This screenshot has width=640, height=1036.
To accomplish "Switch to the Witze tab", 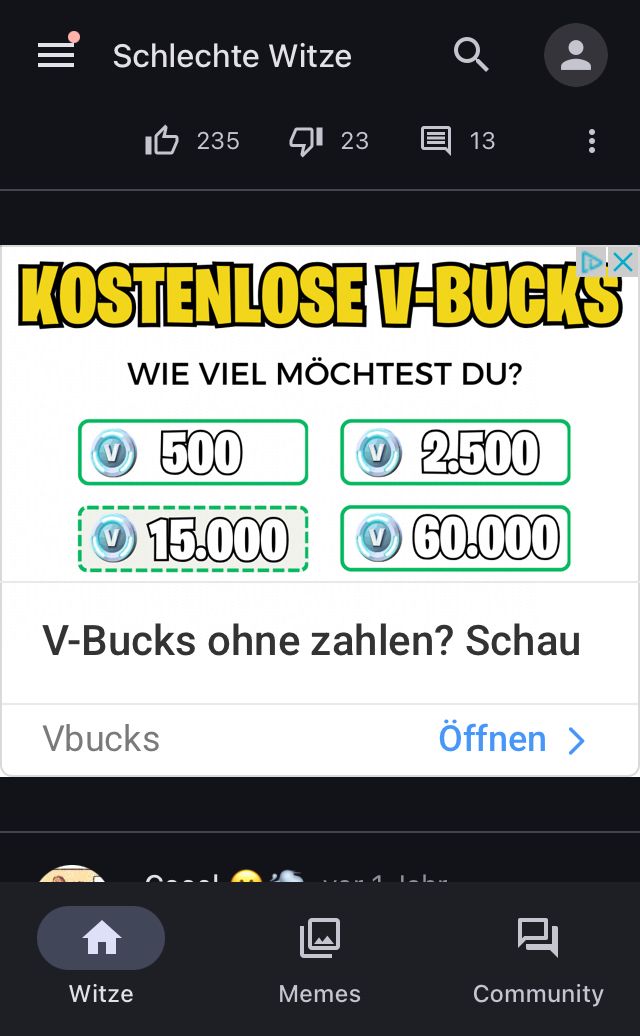I will click(x=101, y=955).
